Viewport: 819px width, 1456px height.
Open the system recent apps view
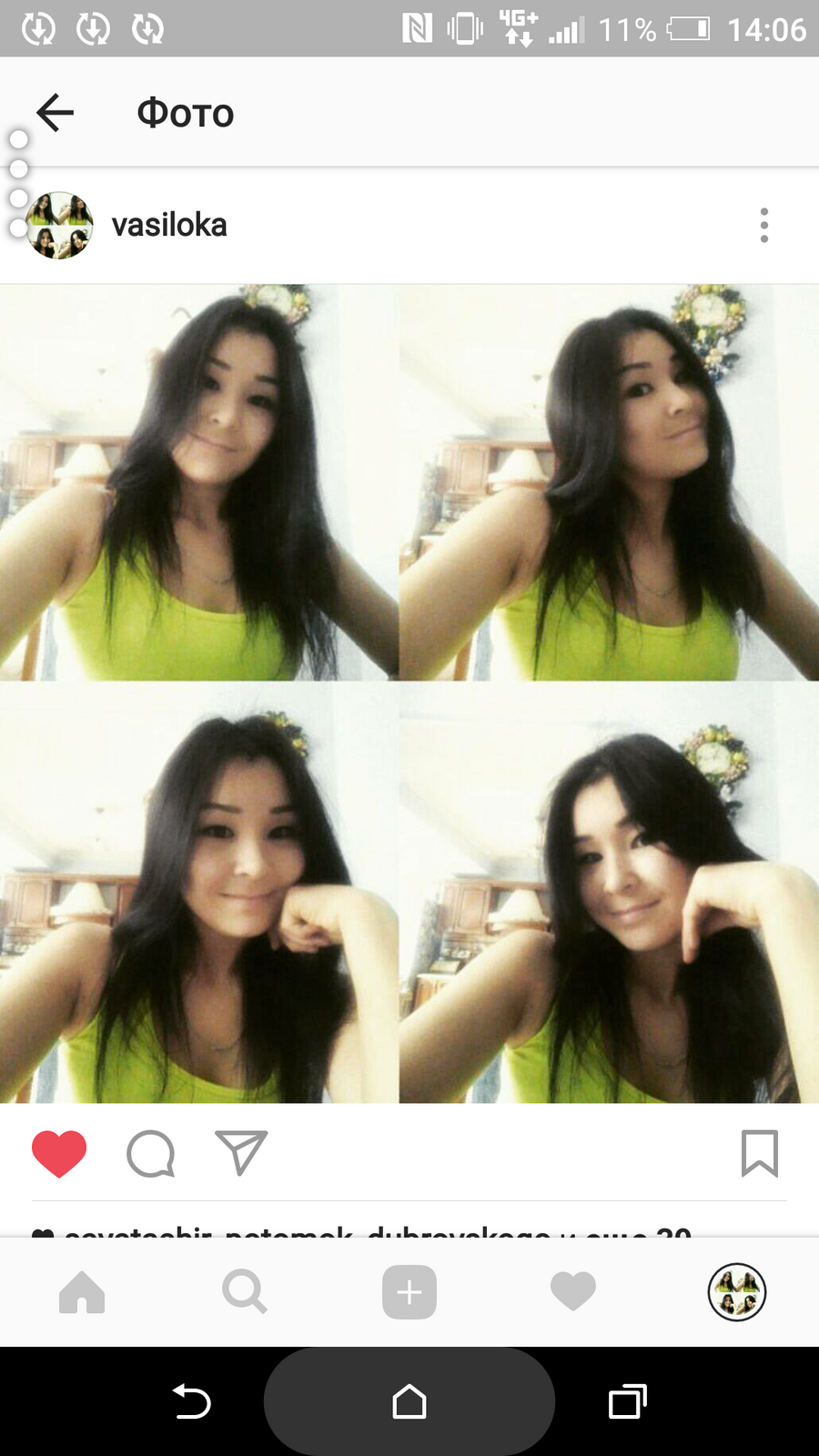[627, 1401]
